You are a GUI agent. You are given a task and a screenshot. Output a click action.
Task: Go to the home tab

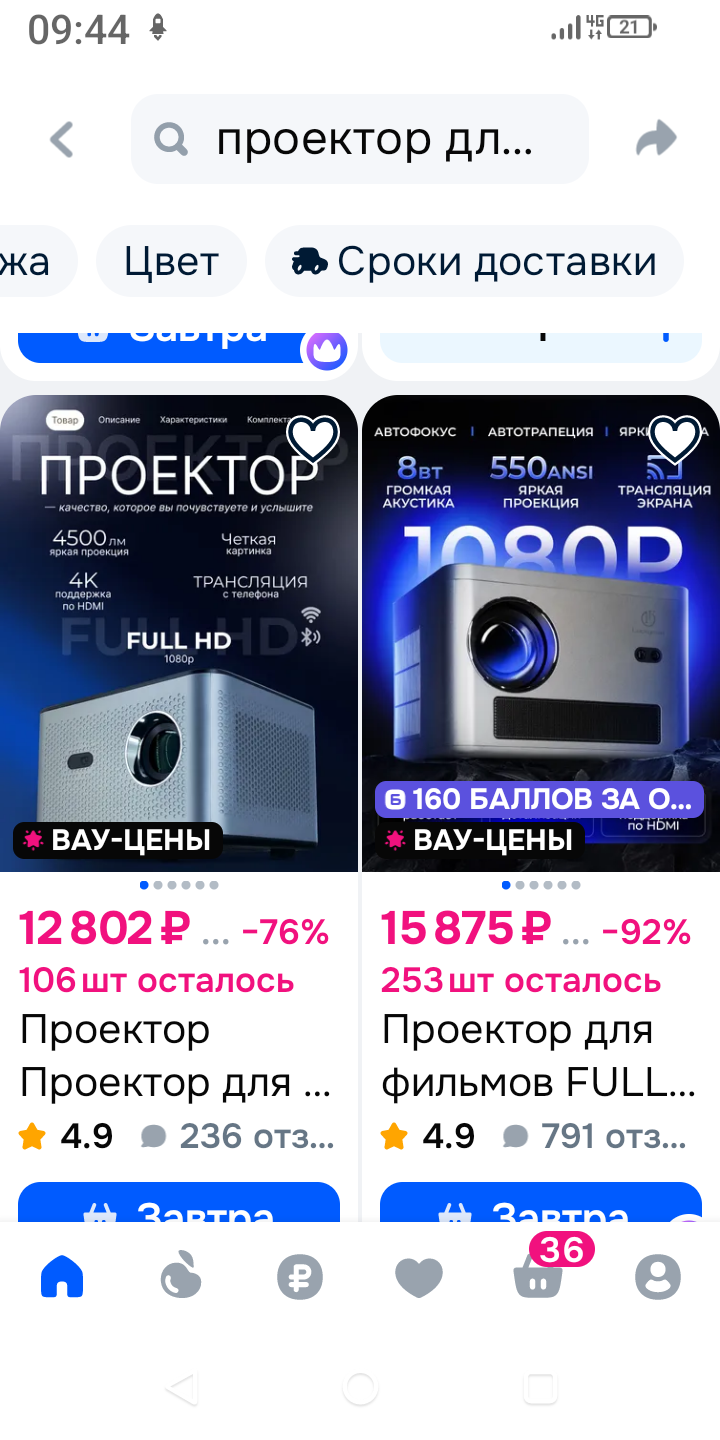pos(62,1277)
